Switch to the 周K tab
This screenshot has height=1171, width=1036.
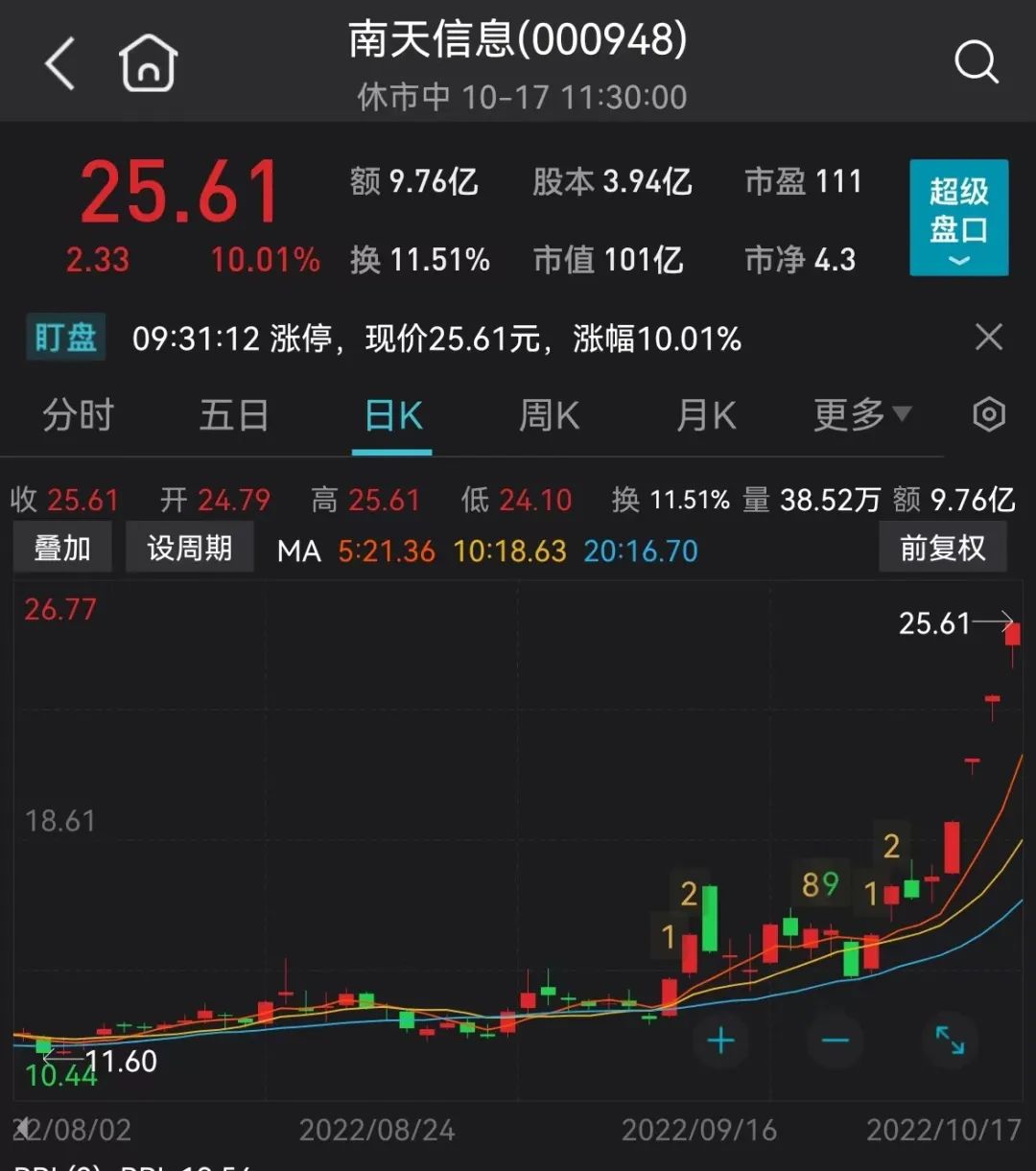(549, 416)
